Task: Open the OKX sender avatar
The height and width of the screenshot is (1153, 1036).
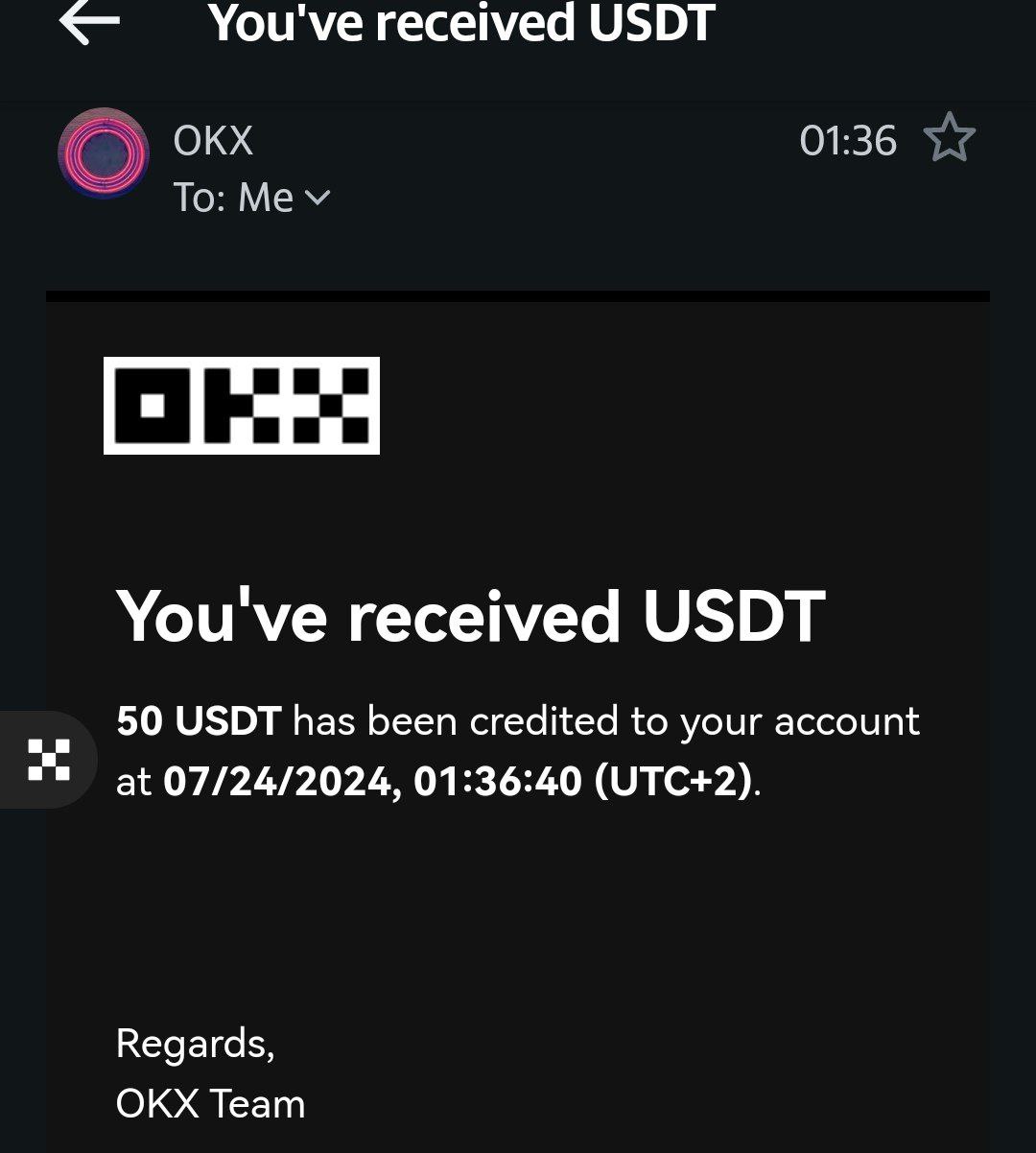Action: pos(104,153)
